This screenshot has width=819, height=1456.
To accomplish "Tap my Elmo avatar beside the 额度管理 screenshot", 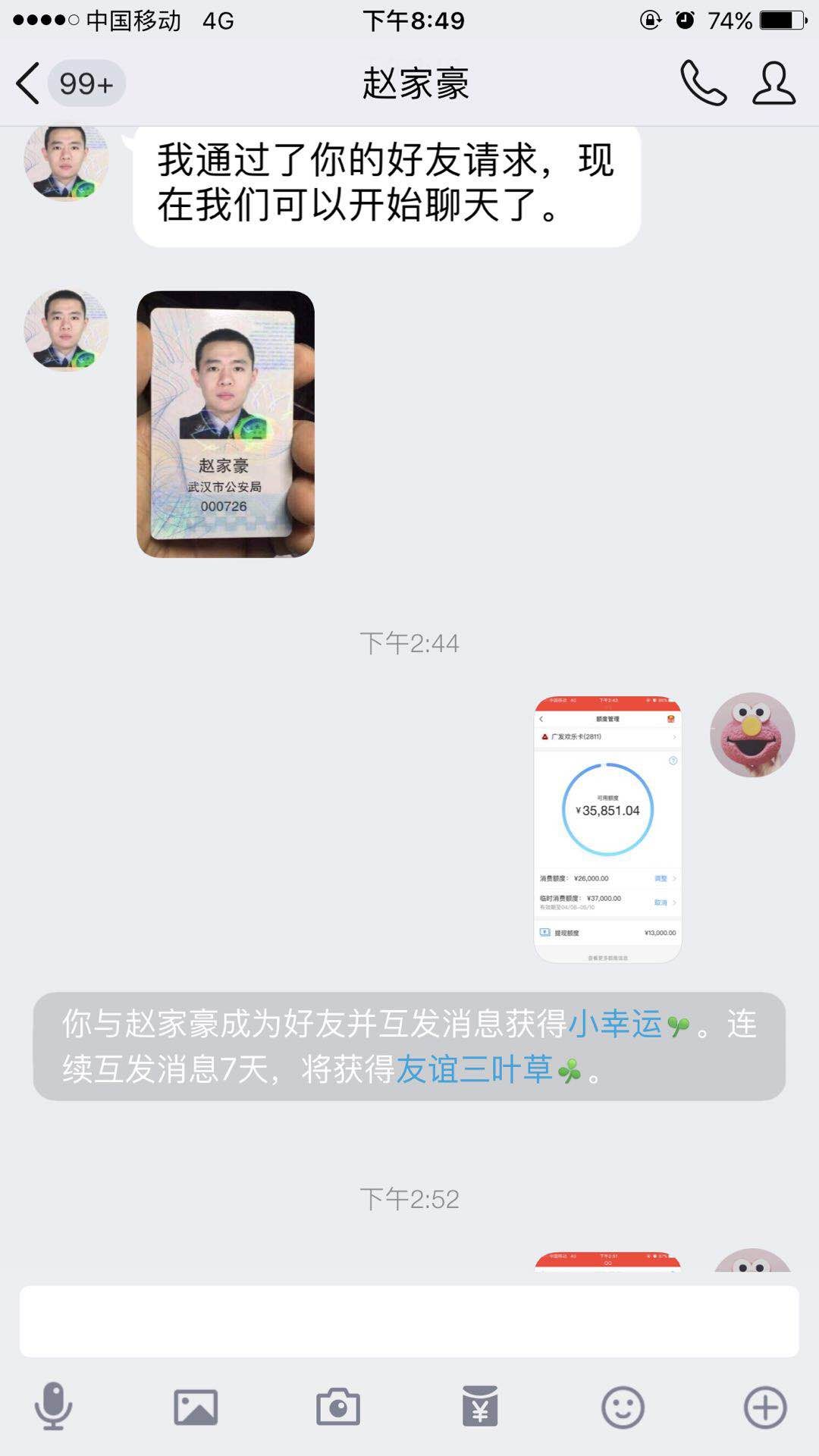I will tap(752, 735).
